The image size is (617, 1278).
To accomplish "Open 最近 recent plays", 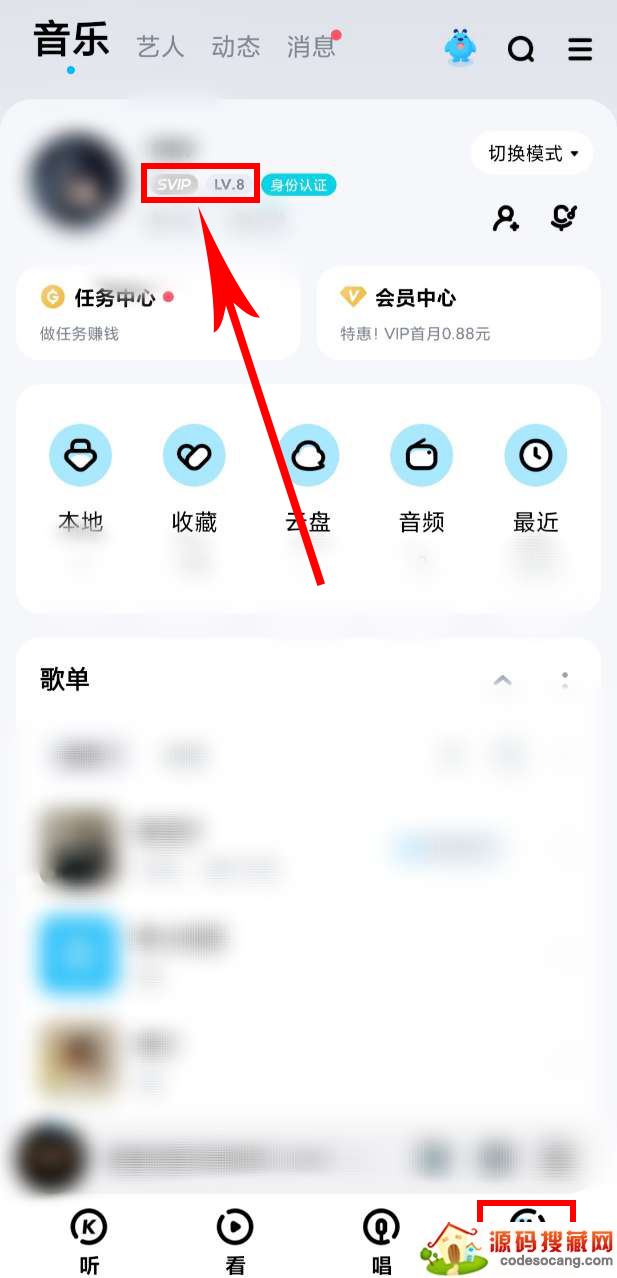I will 535,476.
